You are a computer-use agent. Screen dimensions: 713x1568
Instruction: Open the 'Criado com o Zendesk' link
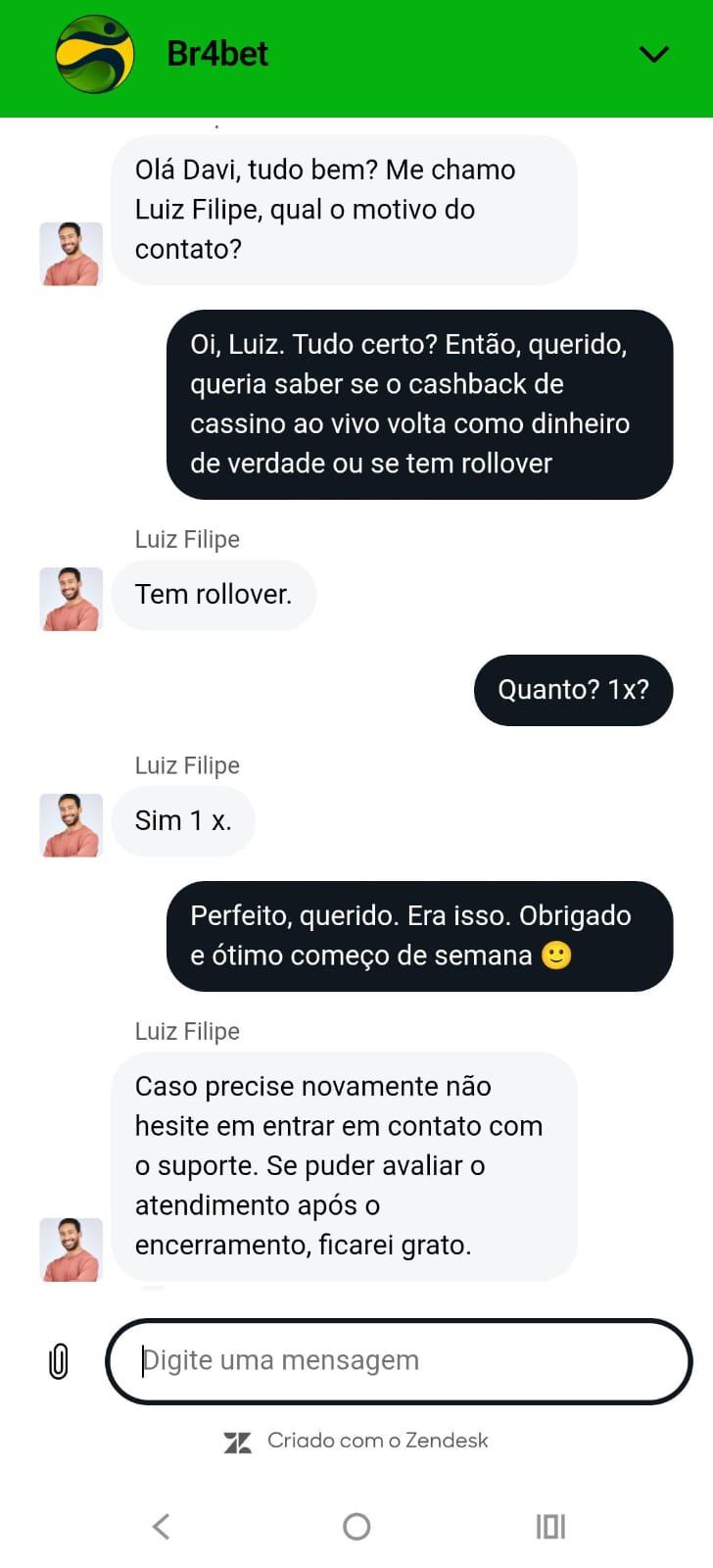tap(377, 1440)
